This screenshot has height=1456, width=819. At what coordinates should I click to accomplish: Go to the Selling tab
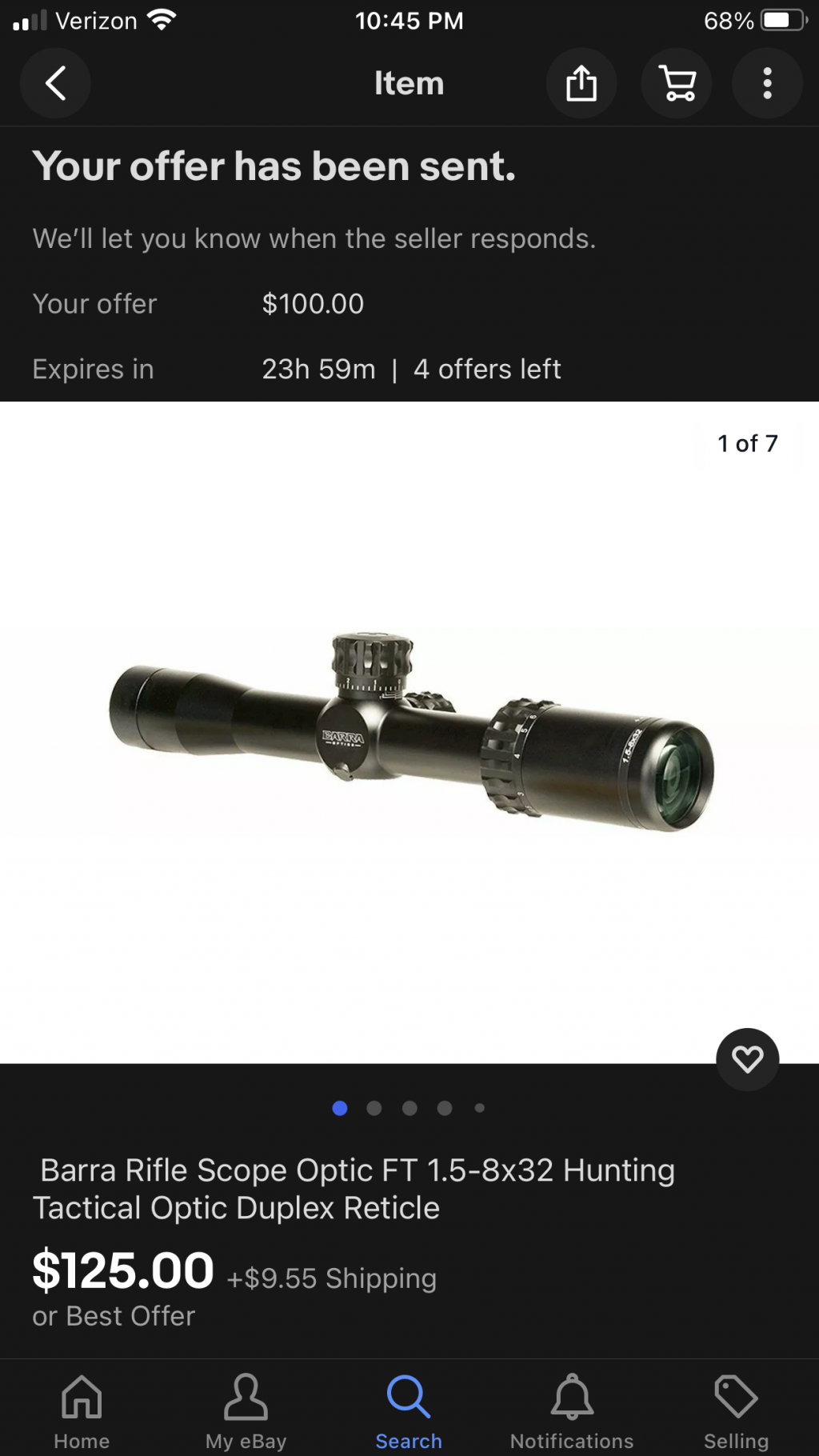[x=736, y=1411]
